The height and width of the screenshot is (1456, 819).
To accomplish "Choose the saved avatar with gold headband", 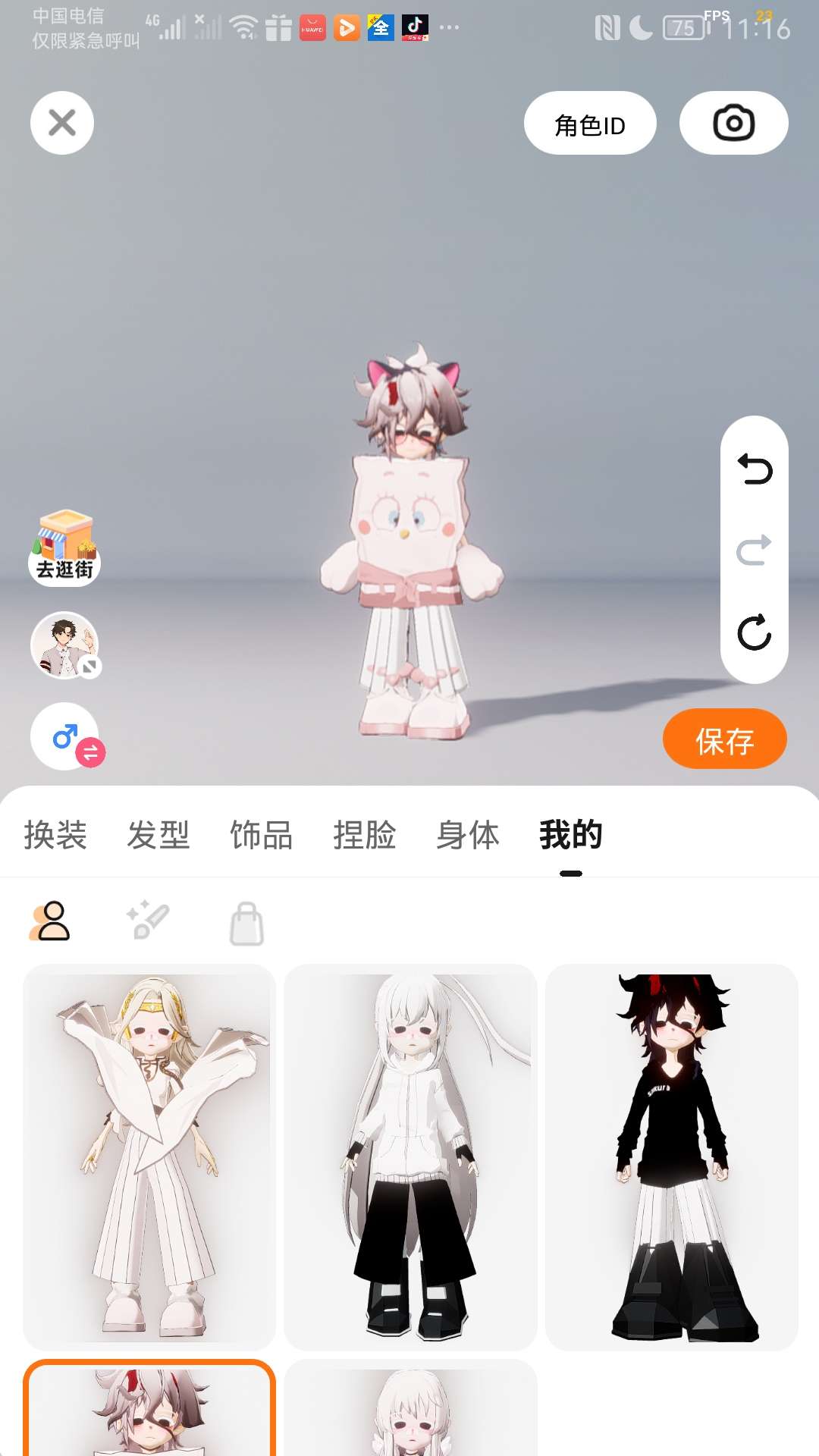I will click(x=149, y=1157).
